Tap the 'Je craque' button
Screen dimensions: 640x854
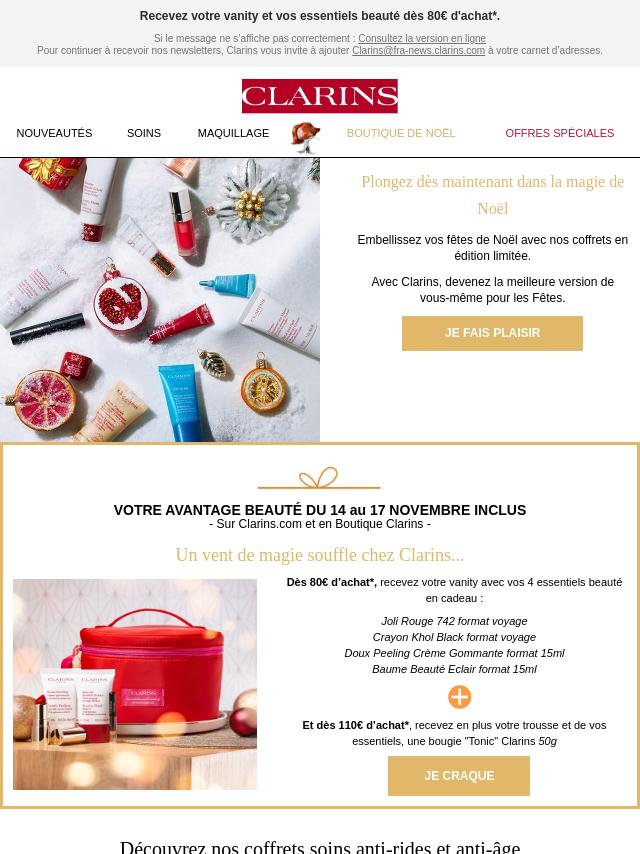[459, 776]
